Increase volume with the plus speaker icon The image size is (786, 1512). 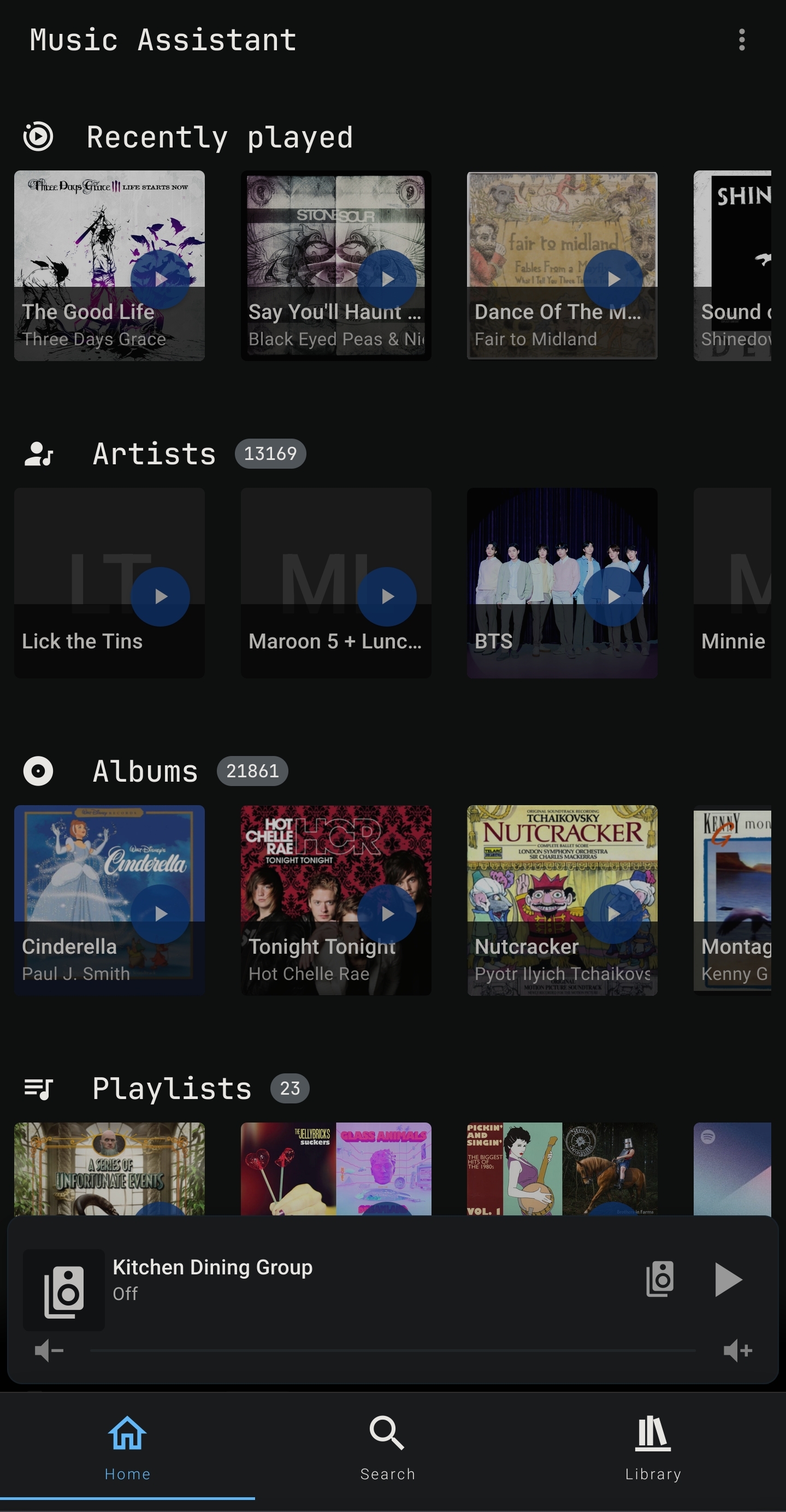(737, 1351)
